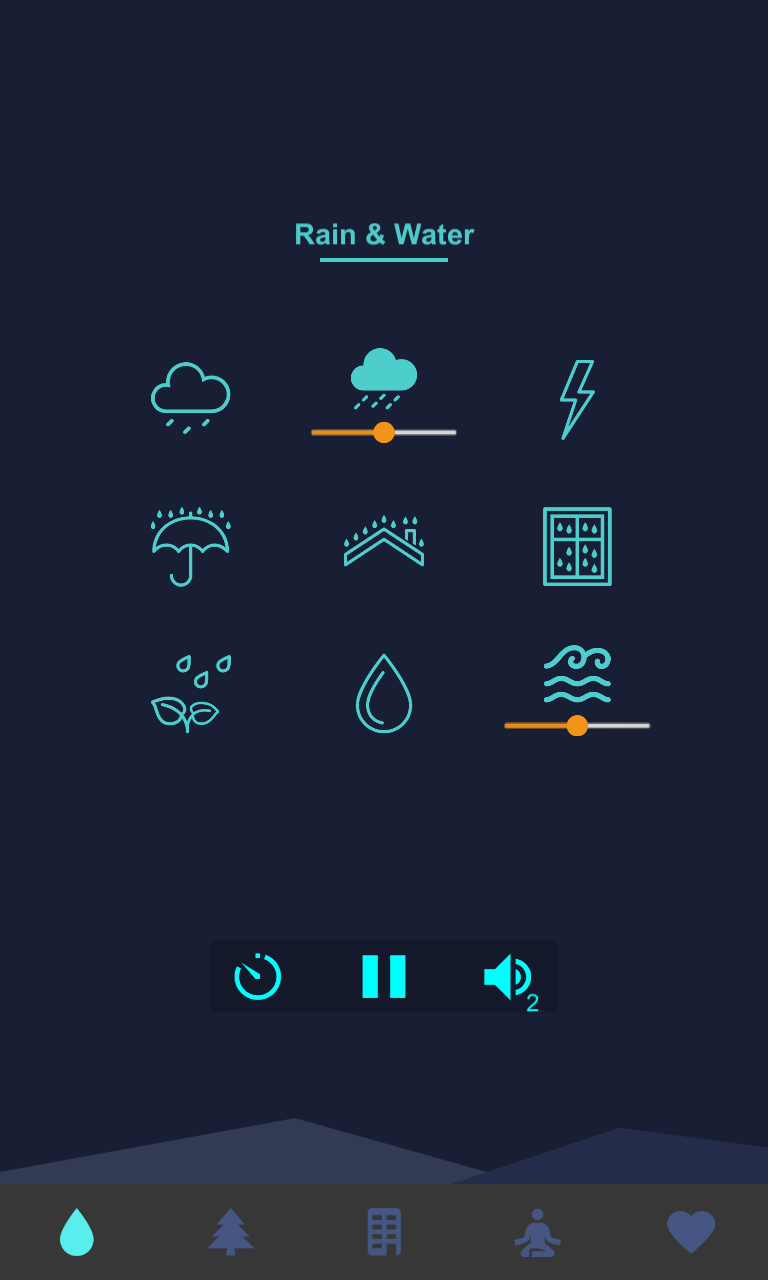
Task: Open the active sounds volume mixer
Action: [x=510, y=978]
